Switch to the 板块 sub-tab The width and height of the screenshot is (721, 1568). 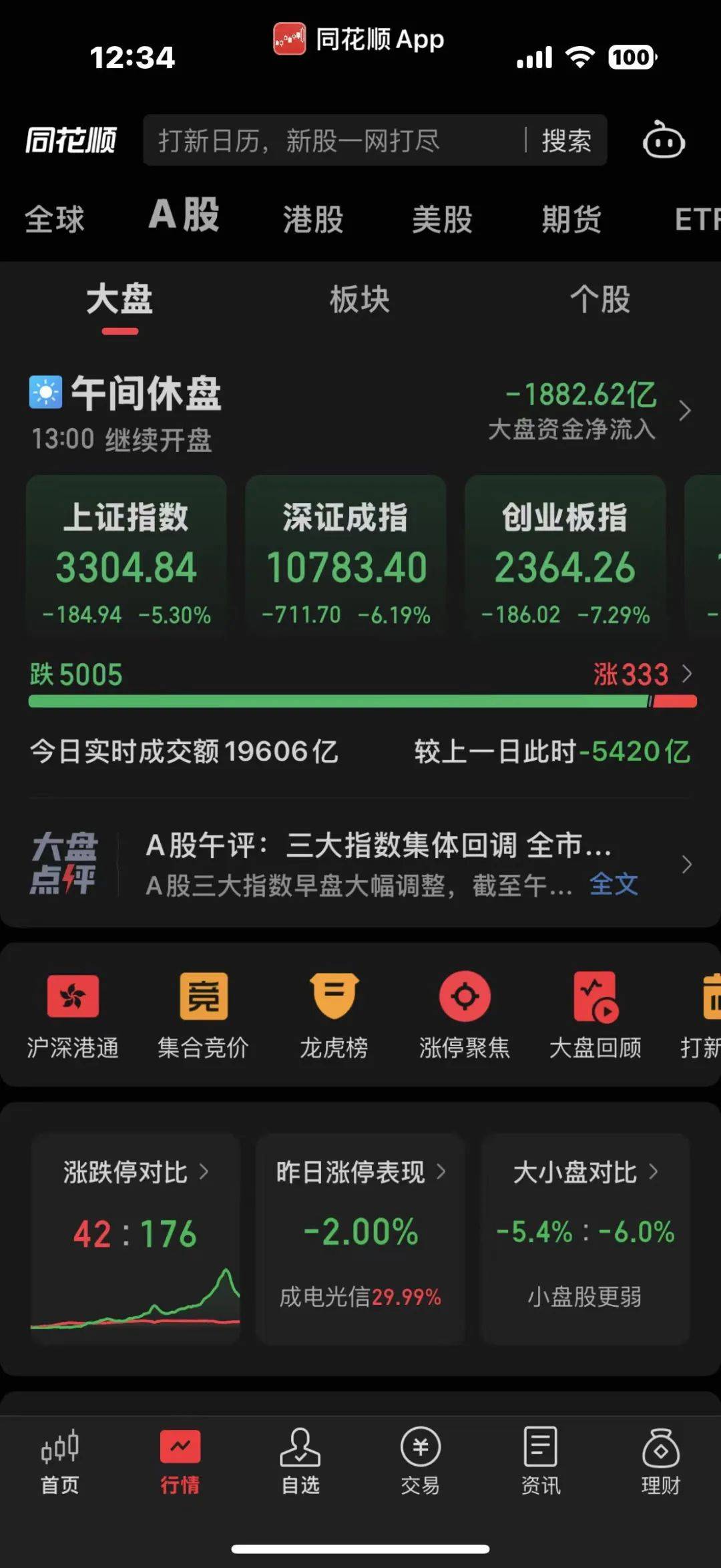pos(360,299)
